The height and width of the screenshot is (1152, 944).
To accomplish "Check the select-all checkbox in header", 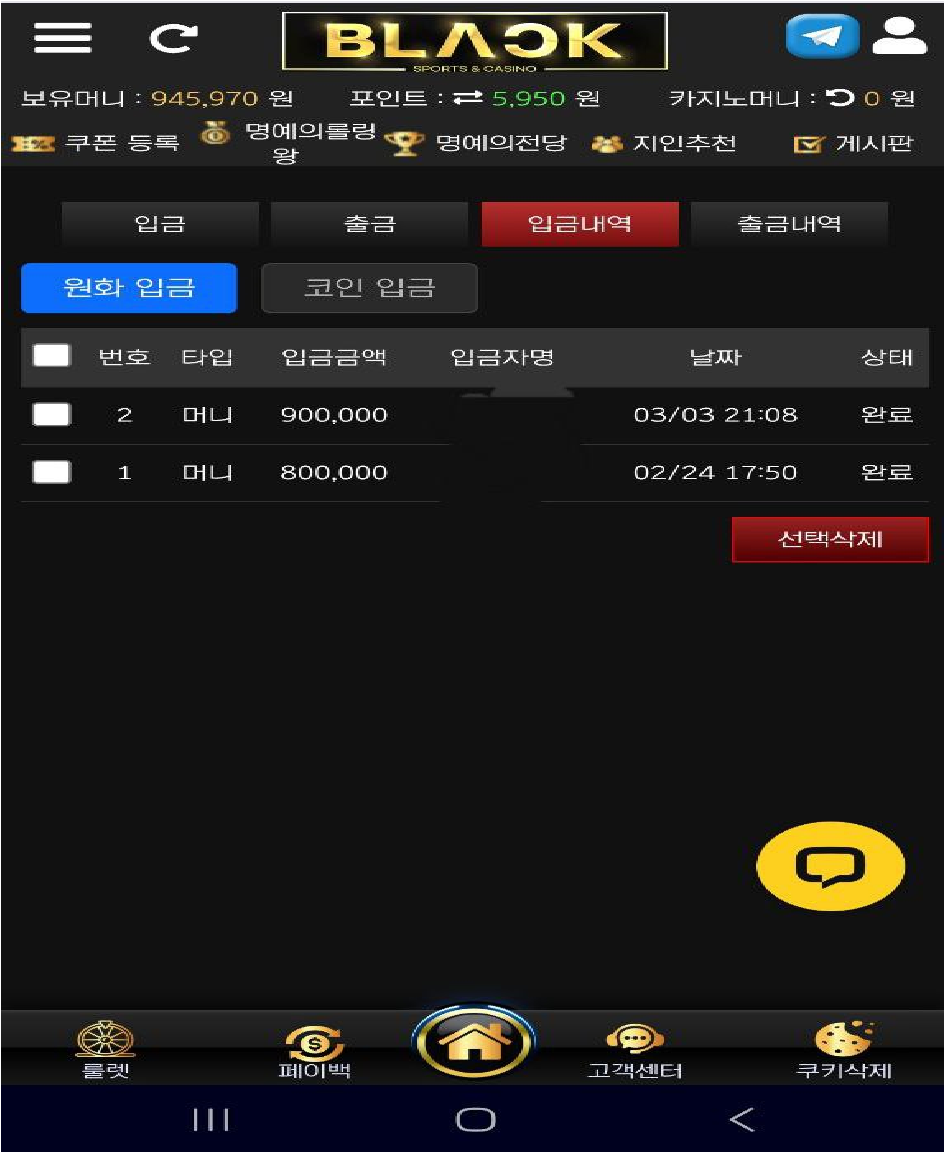I will click(x=51, y=356).
